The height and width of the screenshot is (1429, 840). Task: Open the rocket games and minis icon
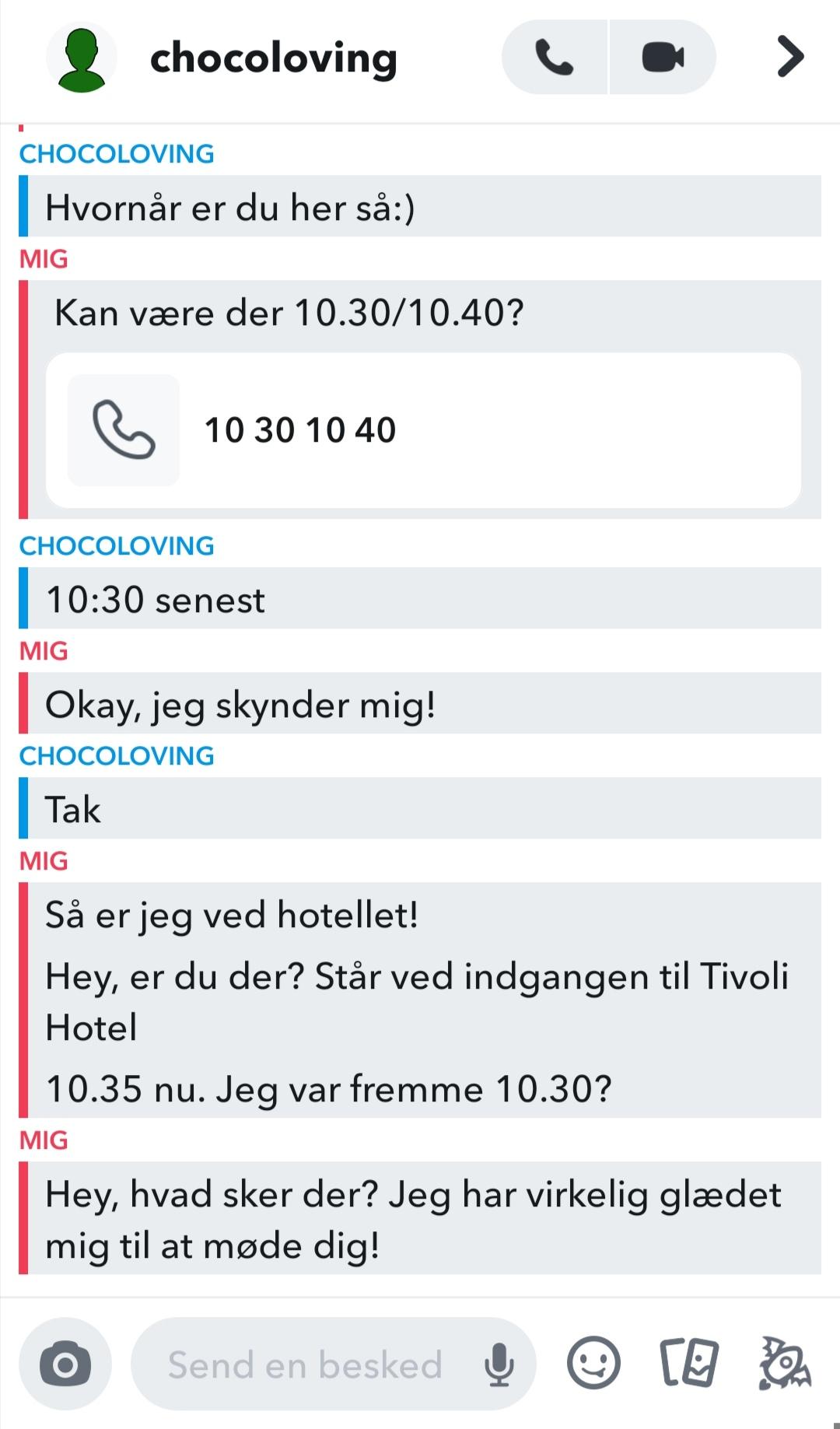pyautogui.click(x=784, y=1363)
